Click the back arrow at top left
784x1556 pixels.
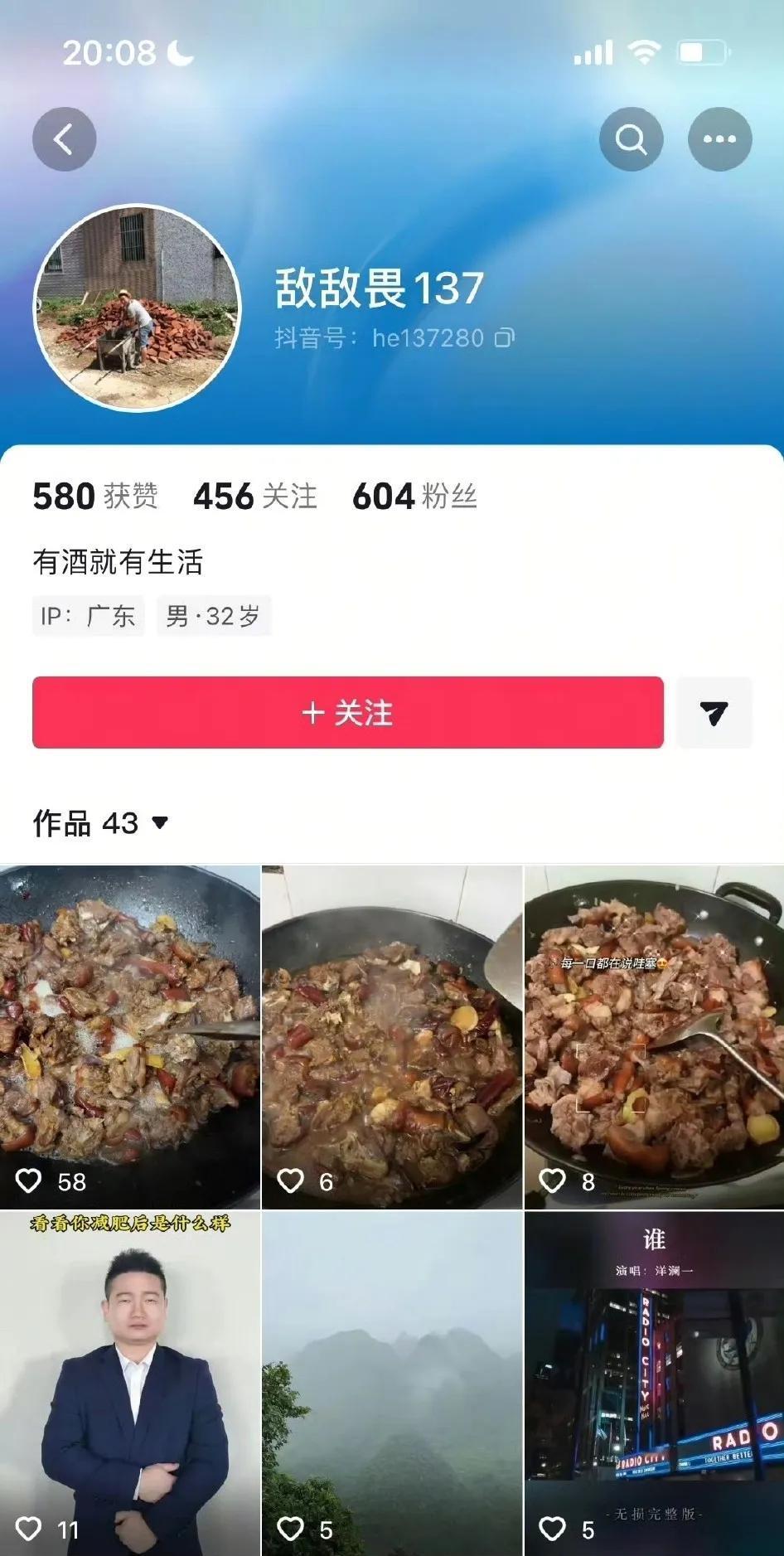point(64,138)
